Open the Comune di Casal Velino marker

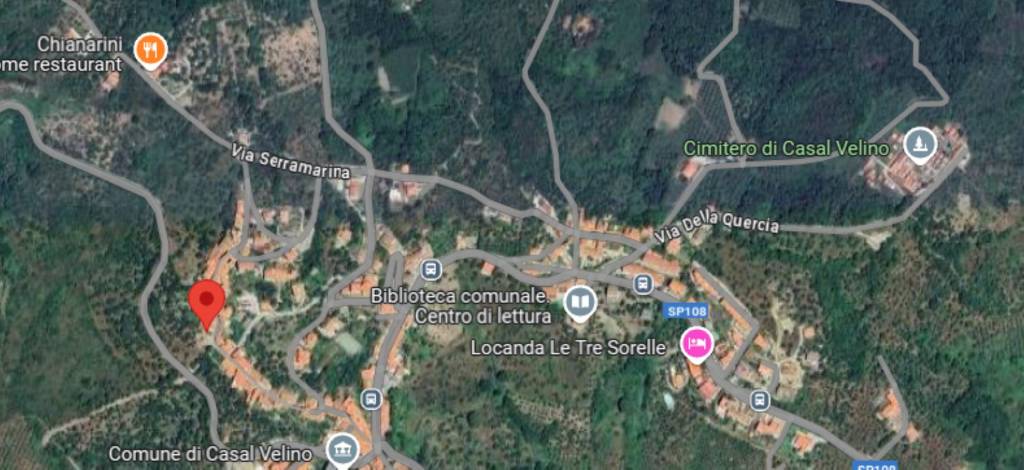pyautogui.click(x=342, y=451)
